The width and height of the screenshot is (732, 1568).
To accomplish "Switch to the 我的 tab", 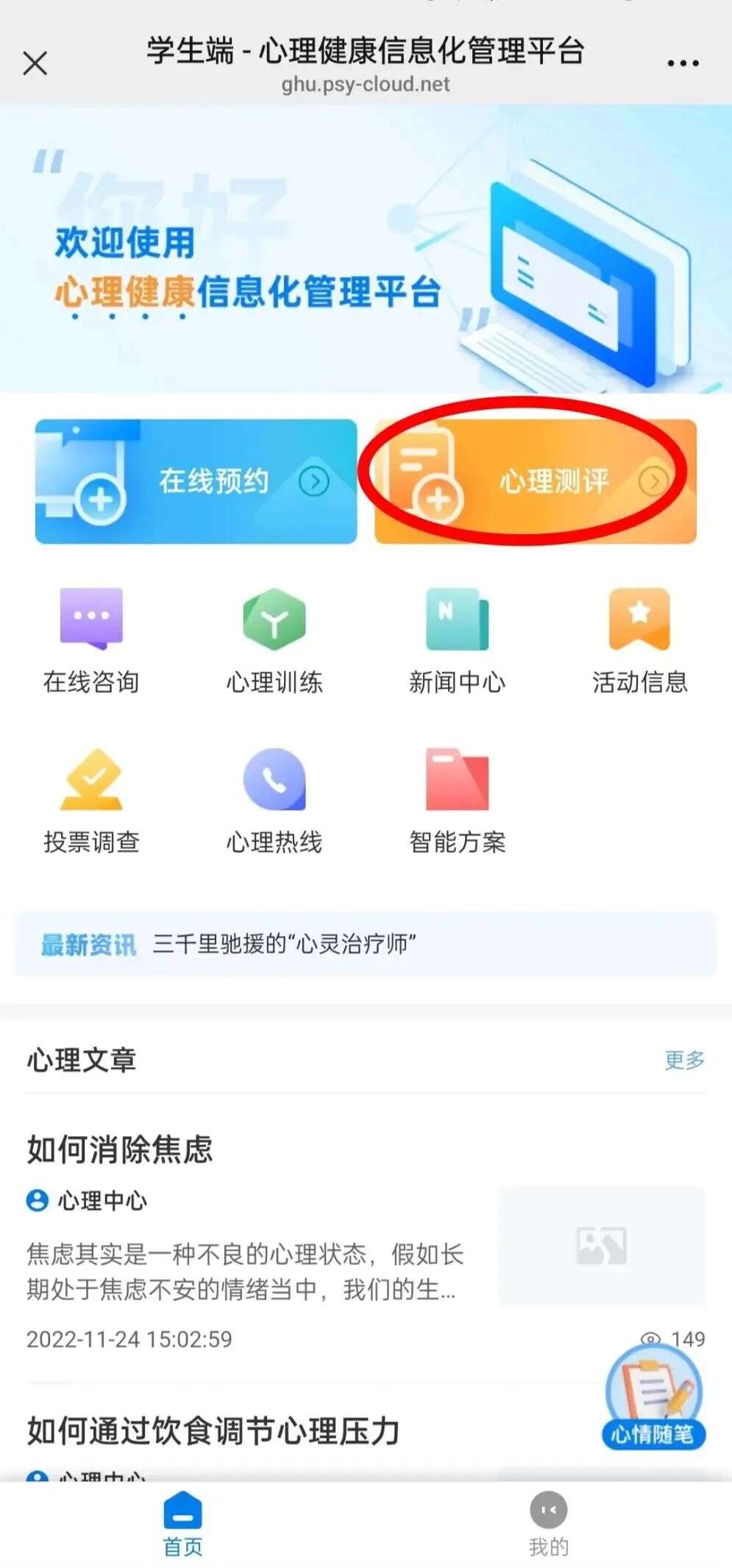I will click(x=548, y=1523).
